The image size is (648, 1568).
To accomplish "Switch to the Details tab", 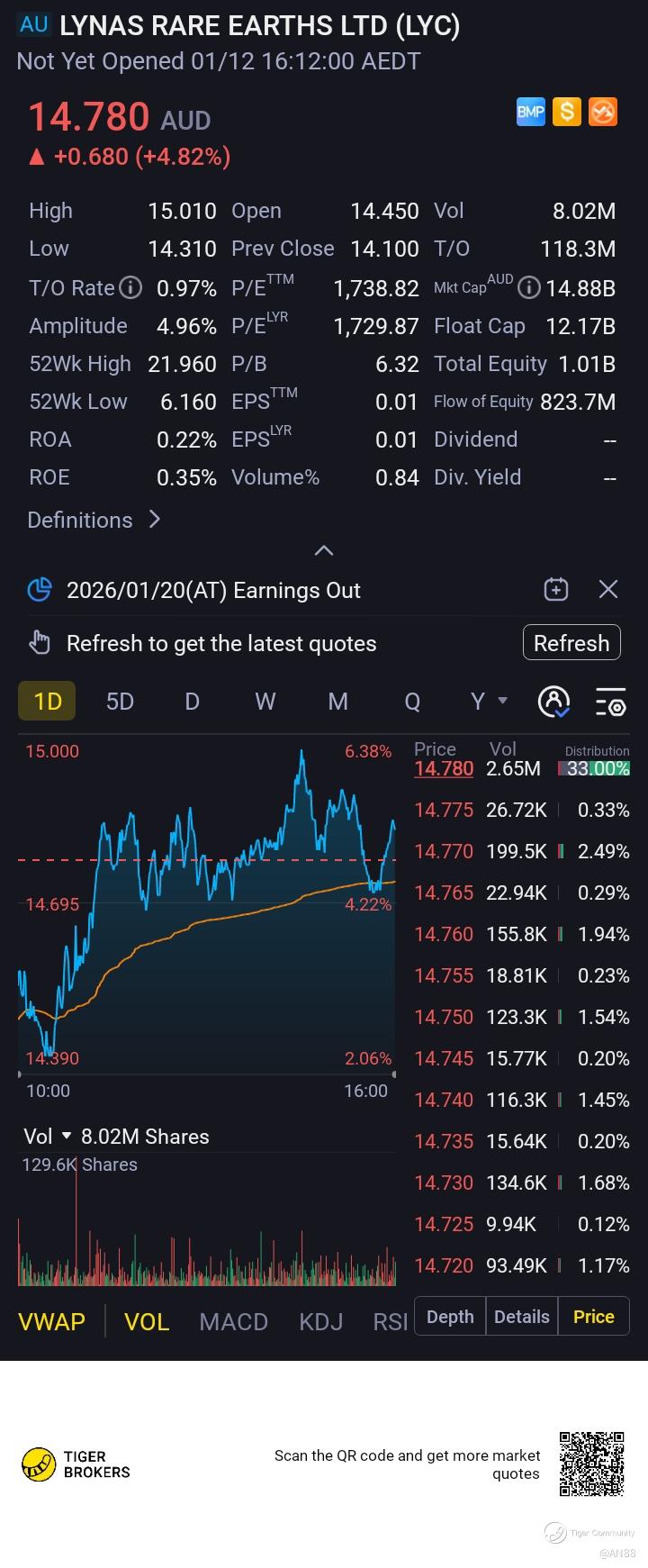I will [x=522, y=1317].
